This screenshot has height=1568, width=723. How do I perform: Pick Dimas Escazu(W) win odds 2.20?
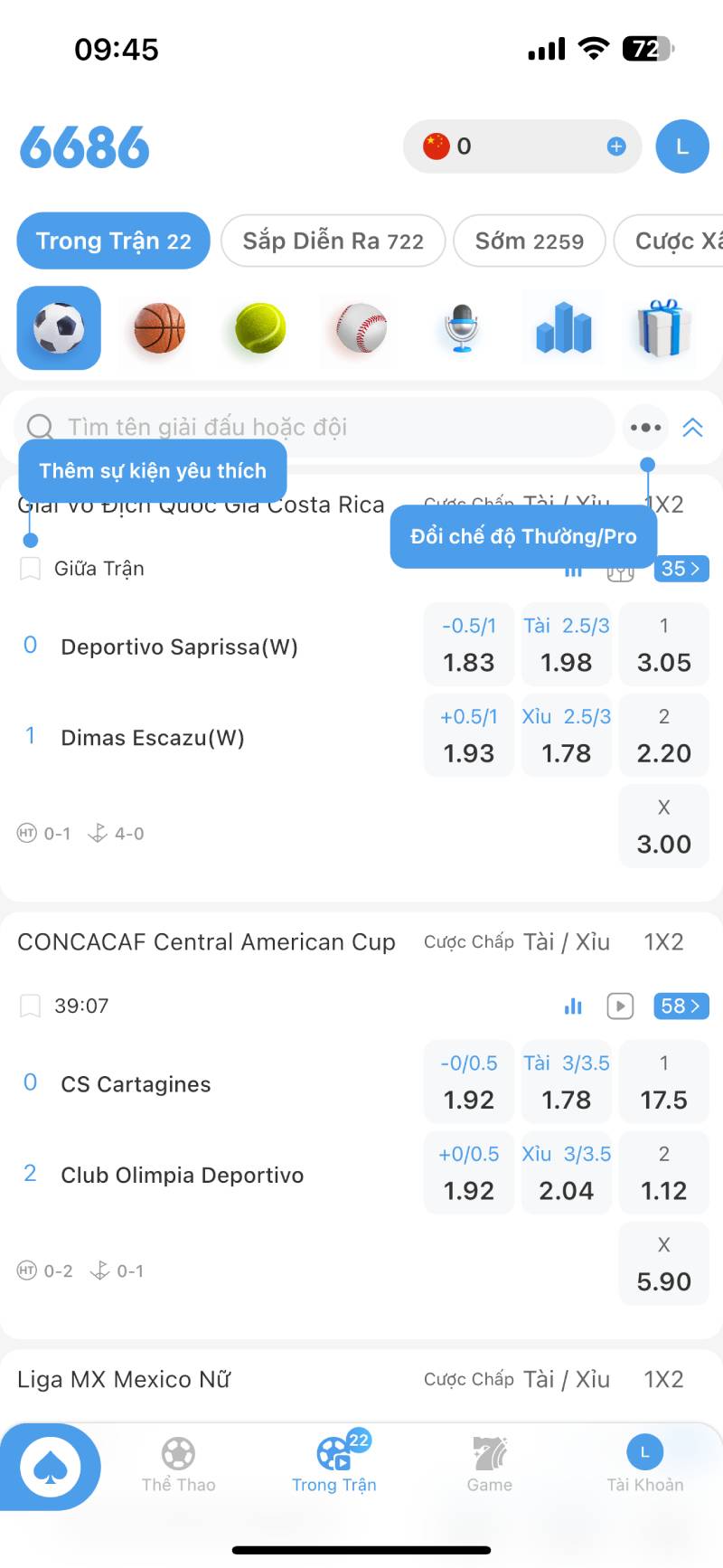663,738
